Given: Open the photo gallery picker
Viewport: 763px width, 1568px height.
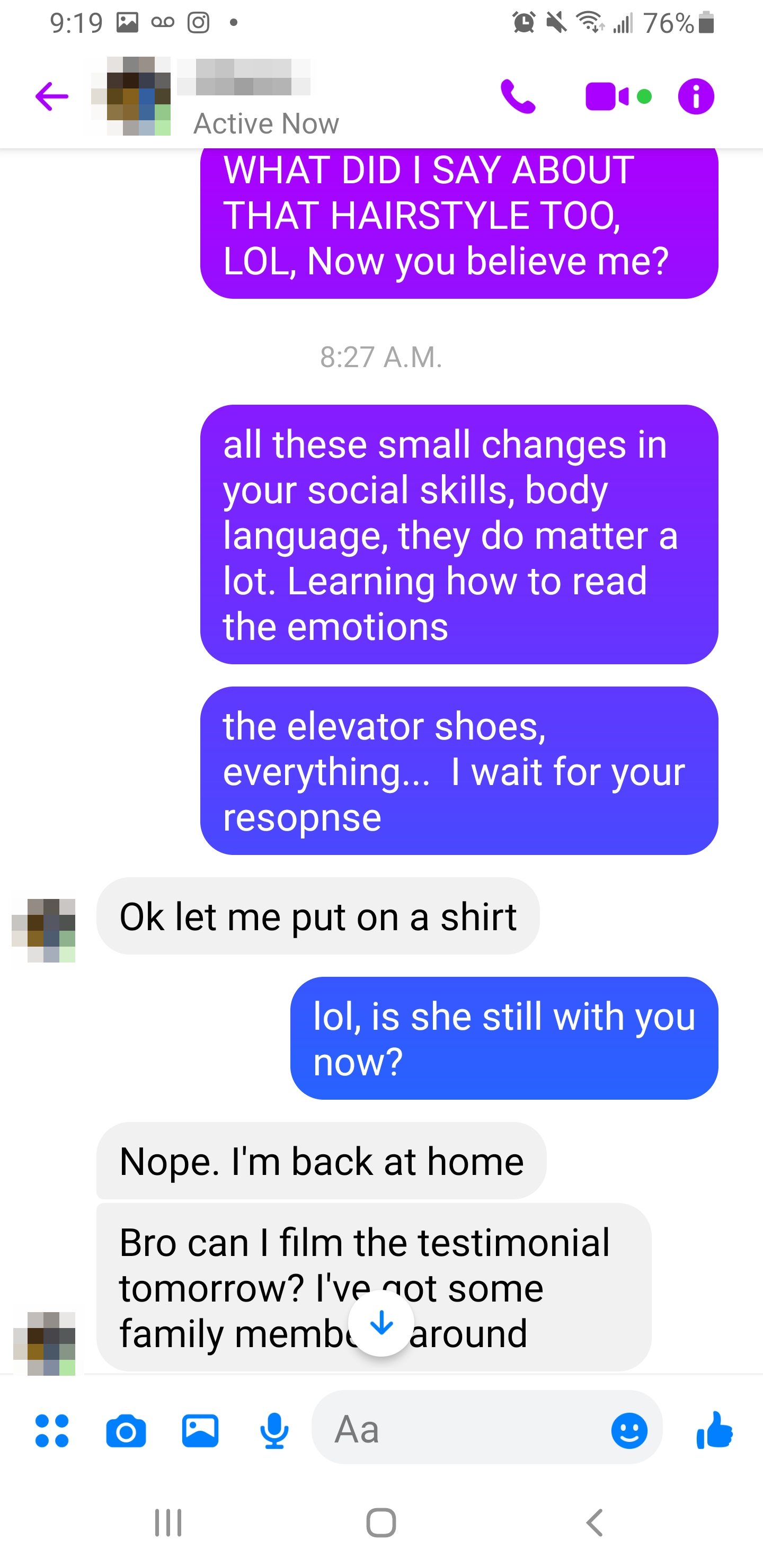Looking at the screenshot, I should pyautogui.click(x=200, y=1430).
